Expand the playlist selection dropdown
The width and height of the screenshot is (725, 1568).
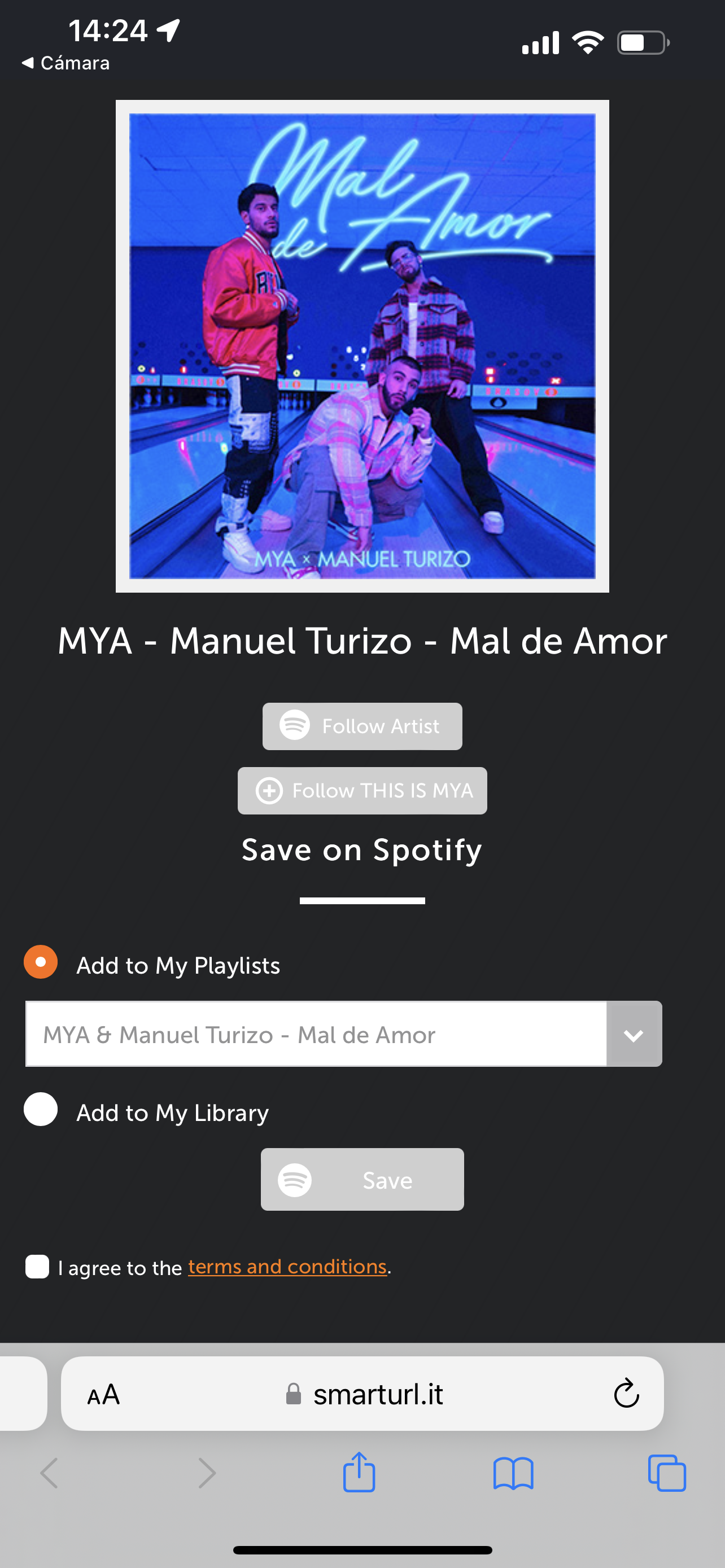coord(634,1034)
